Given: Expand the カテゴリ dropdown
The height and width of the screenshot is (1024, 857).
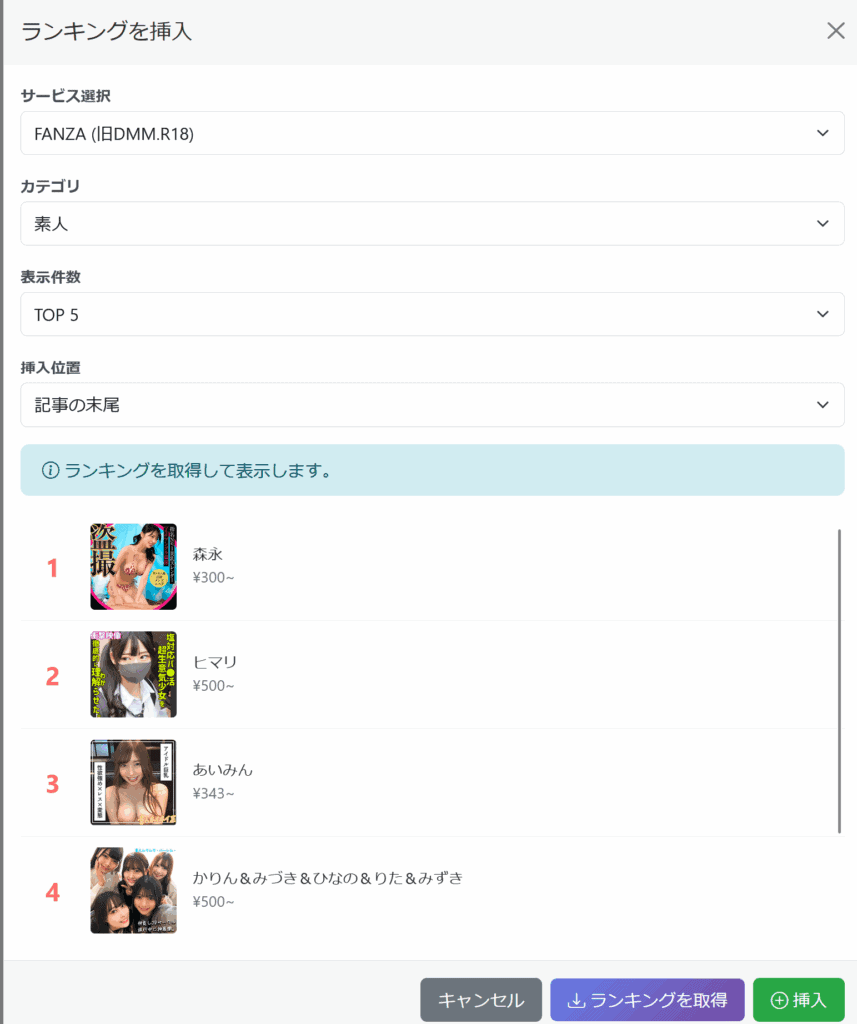Looking at the screenshot, I should point(432,224).
